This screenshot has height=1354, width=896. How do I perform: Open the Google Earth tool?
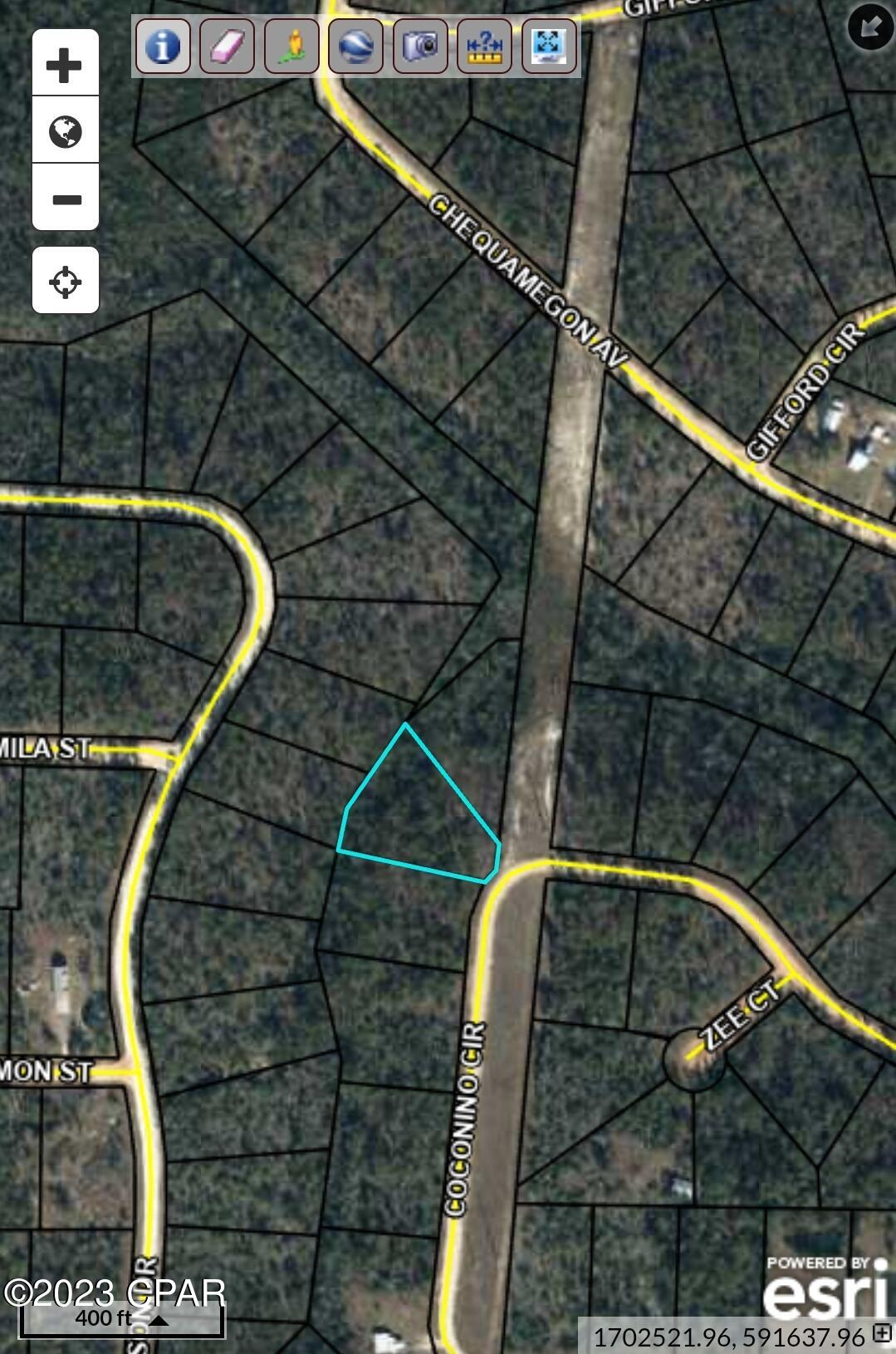coord(355,47)
